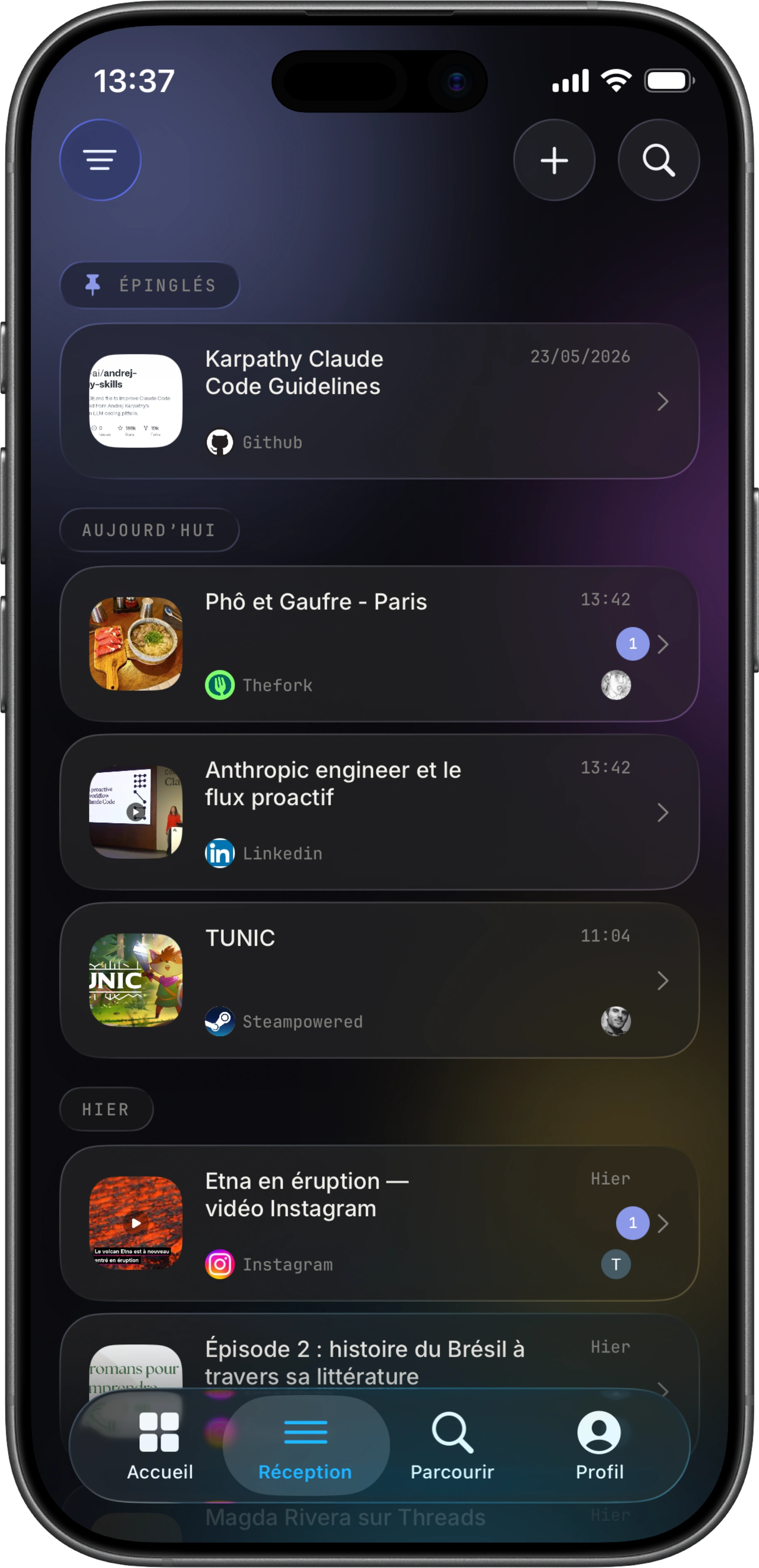Open Etna en éruption Instagram video card
Image resolution: width=759 pixels, height=1568 pixels.
[379, 1223]
